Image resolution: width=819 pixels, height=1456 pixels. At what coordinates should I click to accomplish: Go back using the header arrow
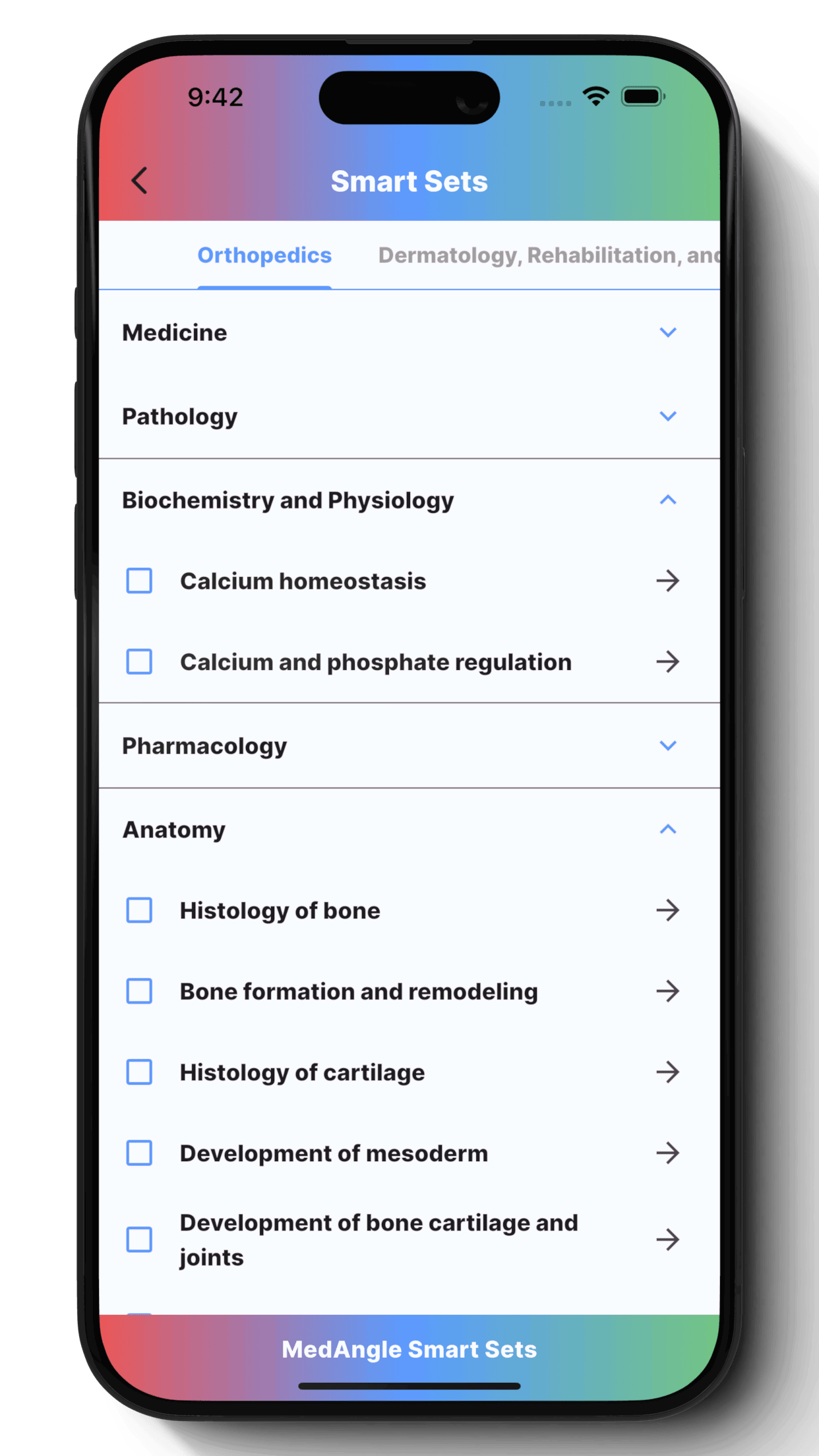click(139, 181)
